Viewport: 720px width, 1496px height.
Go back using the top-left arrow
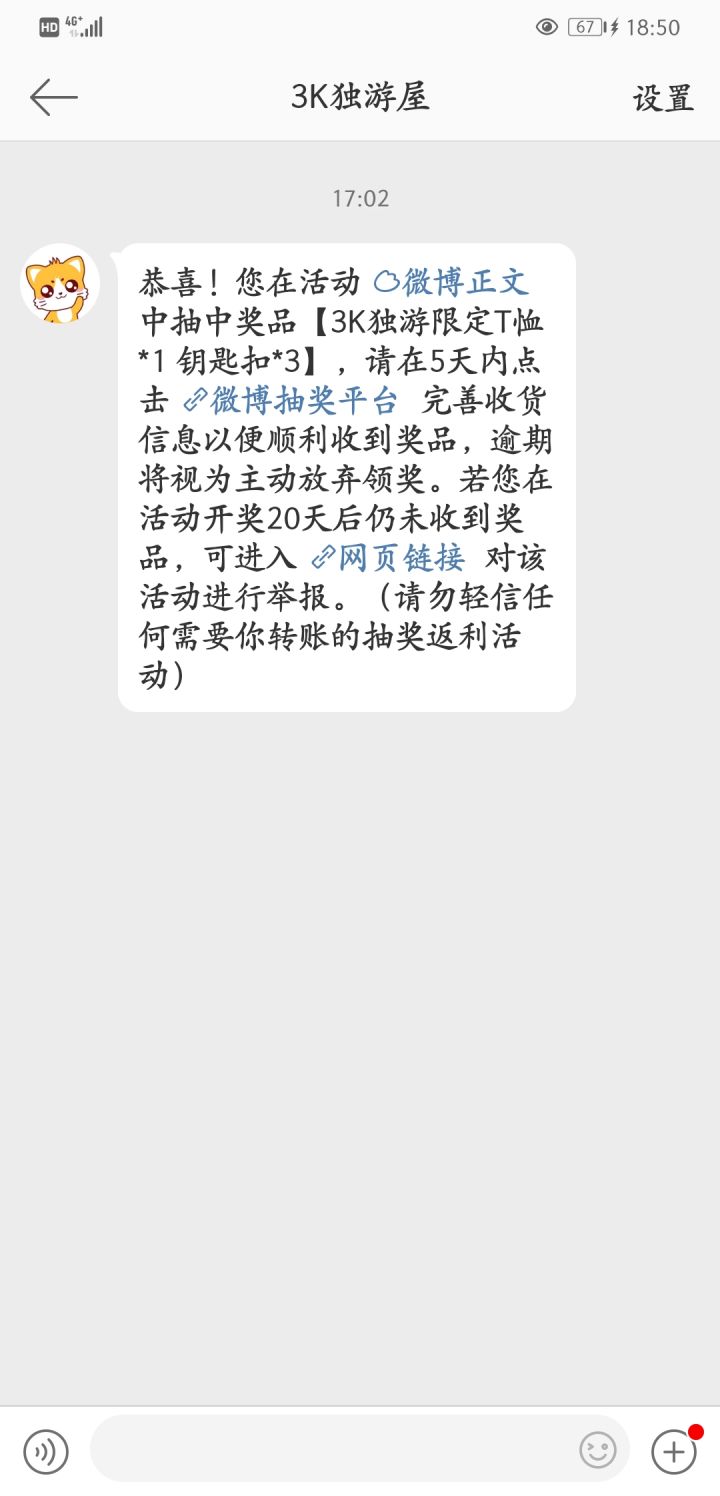tap(54, 97)
